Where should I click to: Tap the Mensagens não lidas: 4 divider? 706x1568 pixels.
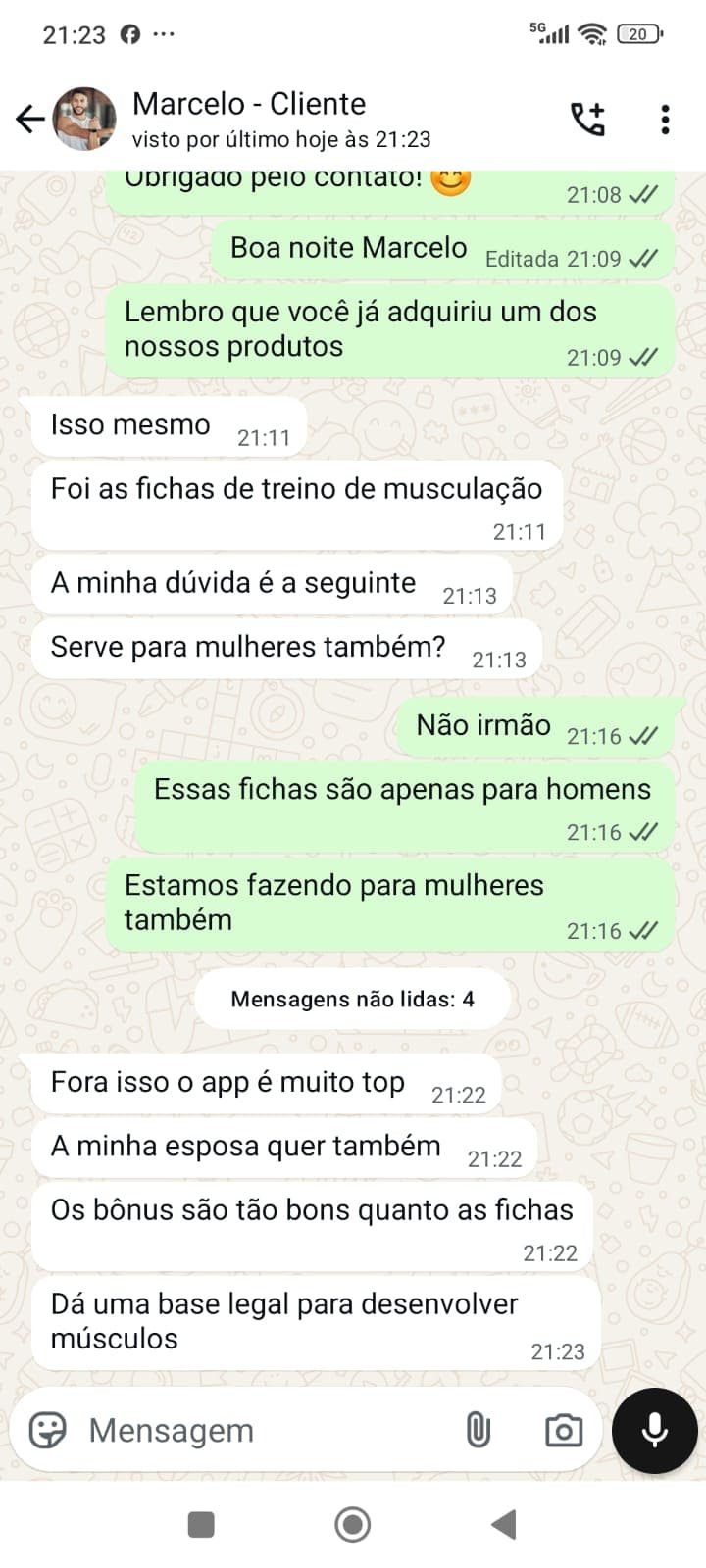pyautogui.click(x=352, y=999)
